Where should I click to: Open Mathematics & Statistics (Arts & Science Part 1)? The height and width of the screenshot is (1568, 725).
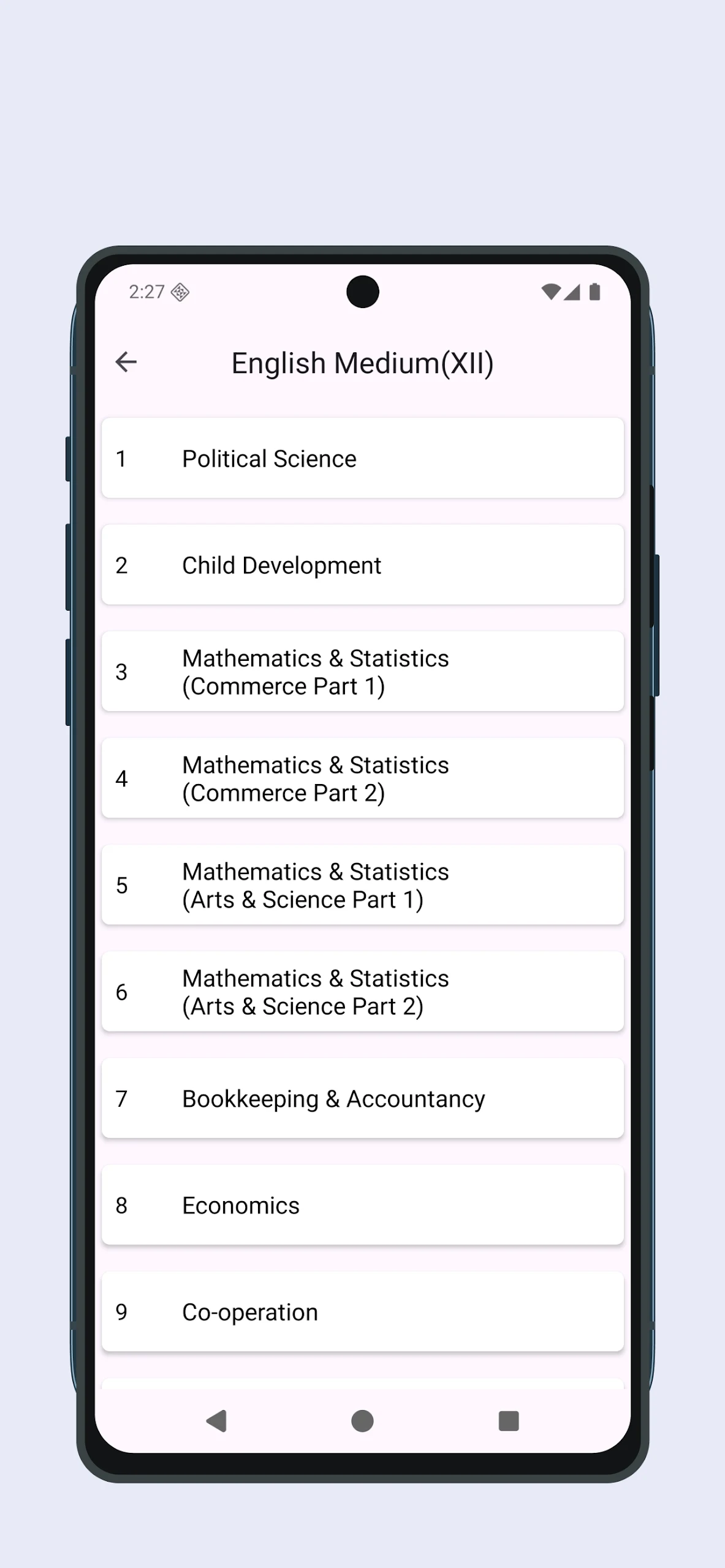click(362, 884)
